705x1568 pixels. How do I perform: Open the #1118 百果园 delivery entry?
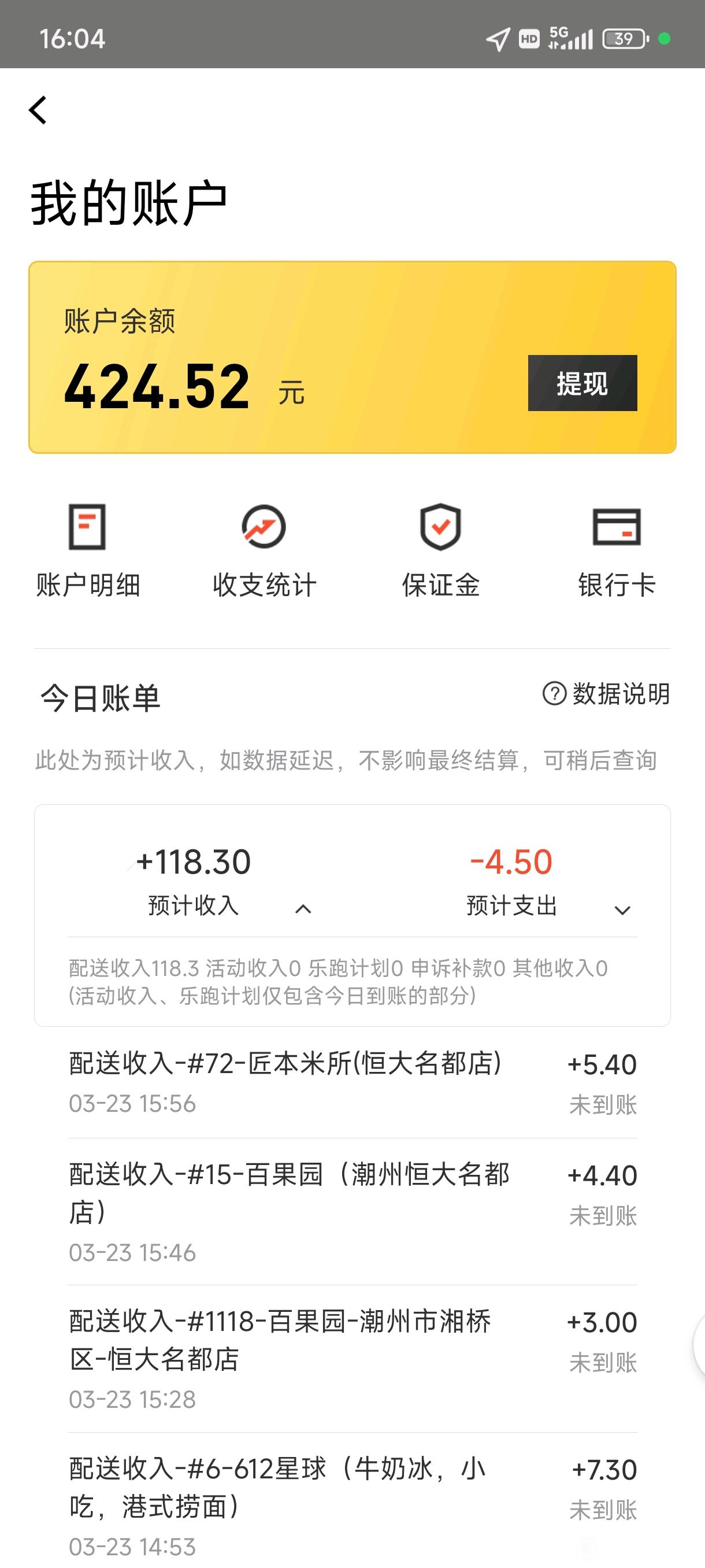tap(353, 1359)
